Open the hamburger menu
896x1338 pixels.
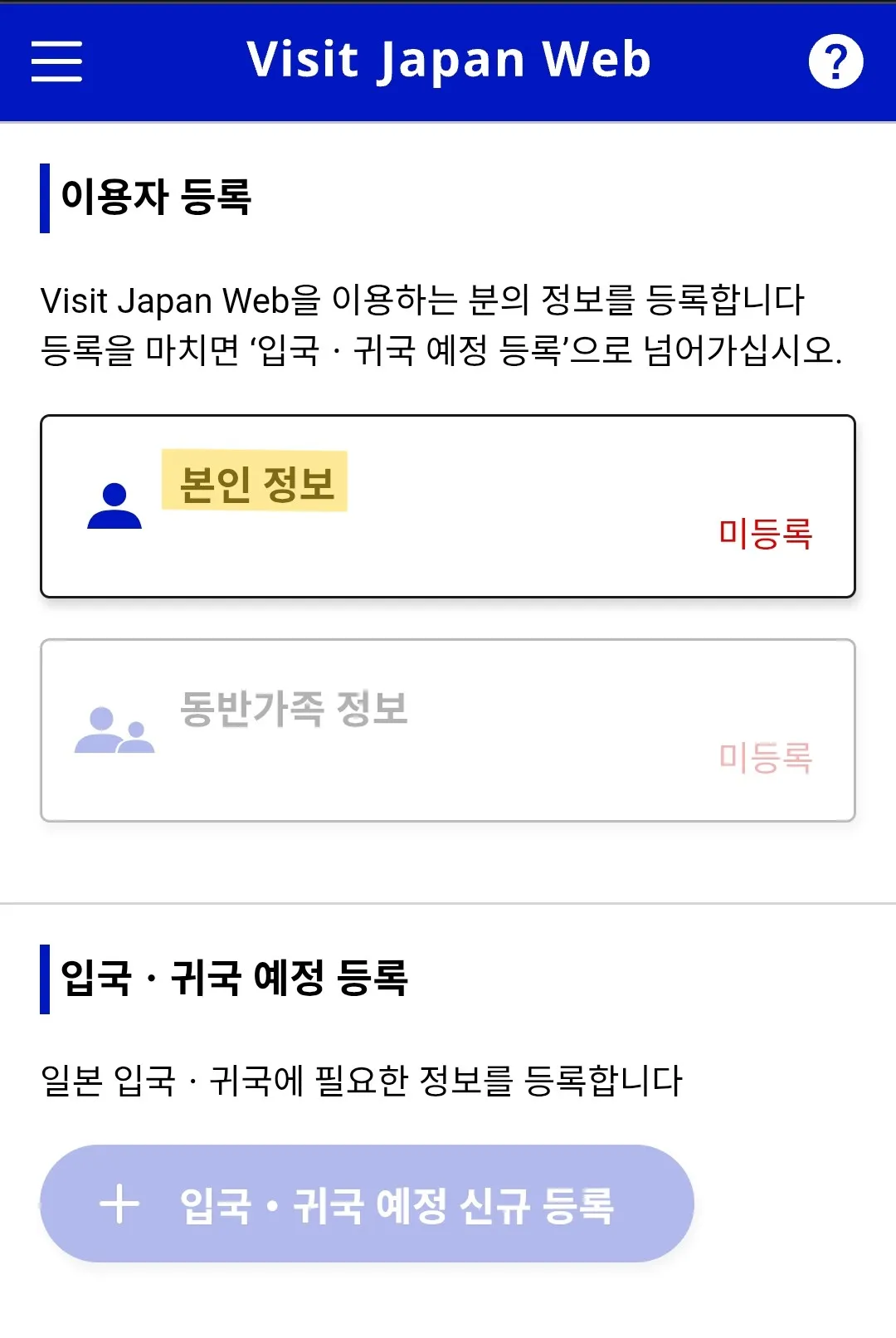point(56,61)
